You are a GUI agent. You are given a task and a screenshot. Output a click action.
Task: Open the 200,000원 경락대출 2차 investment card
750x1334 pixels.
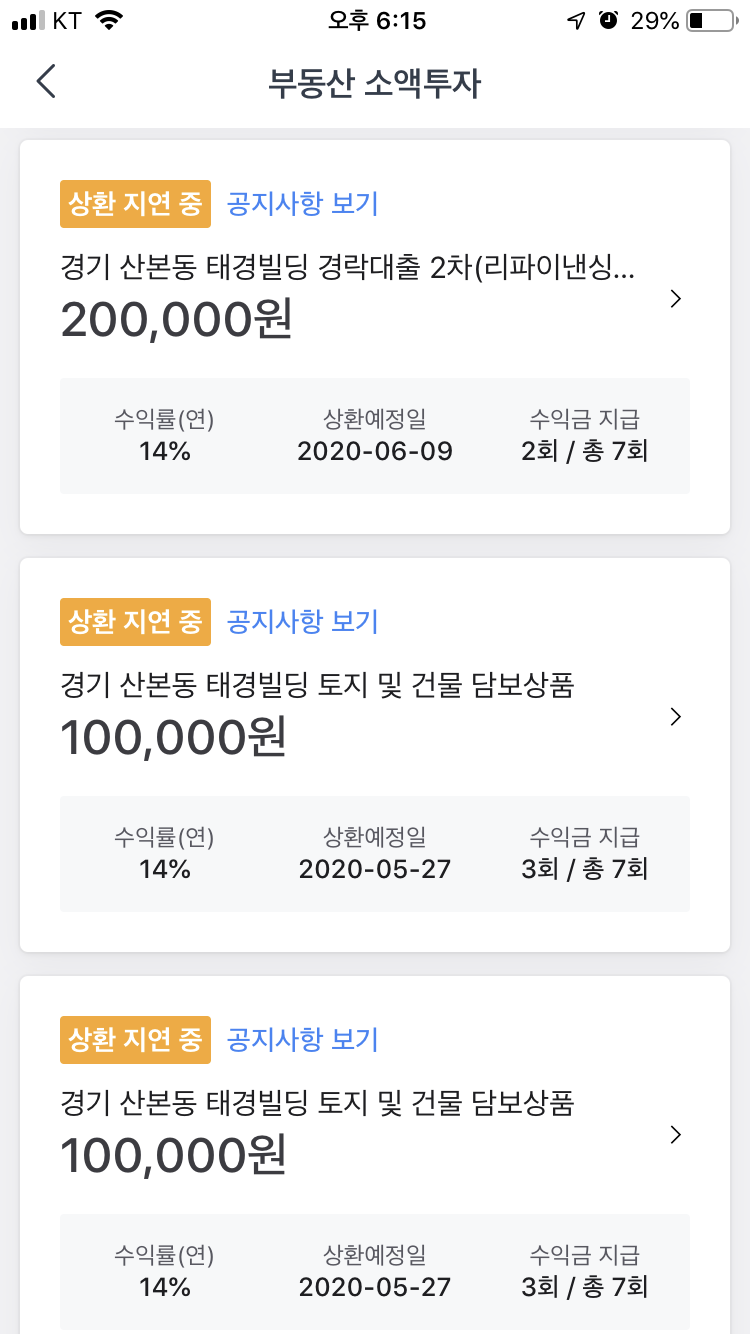click(x=375, y=337)
